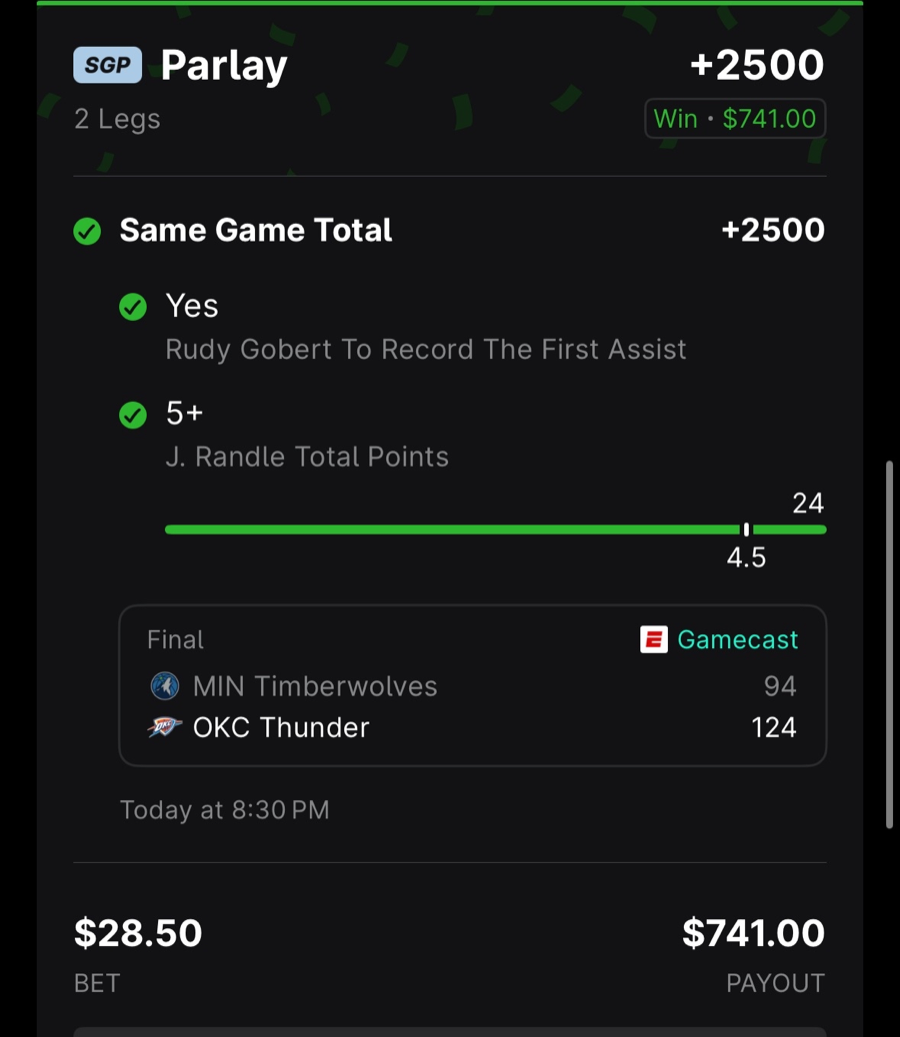Image resolution: width=900 pixels, height=1037 pixels.
Task: Expand the Parlay header details
Action: [224, 64]
